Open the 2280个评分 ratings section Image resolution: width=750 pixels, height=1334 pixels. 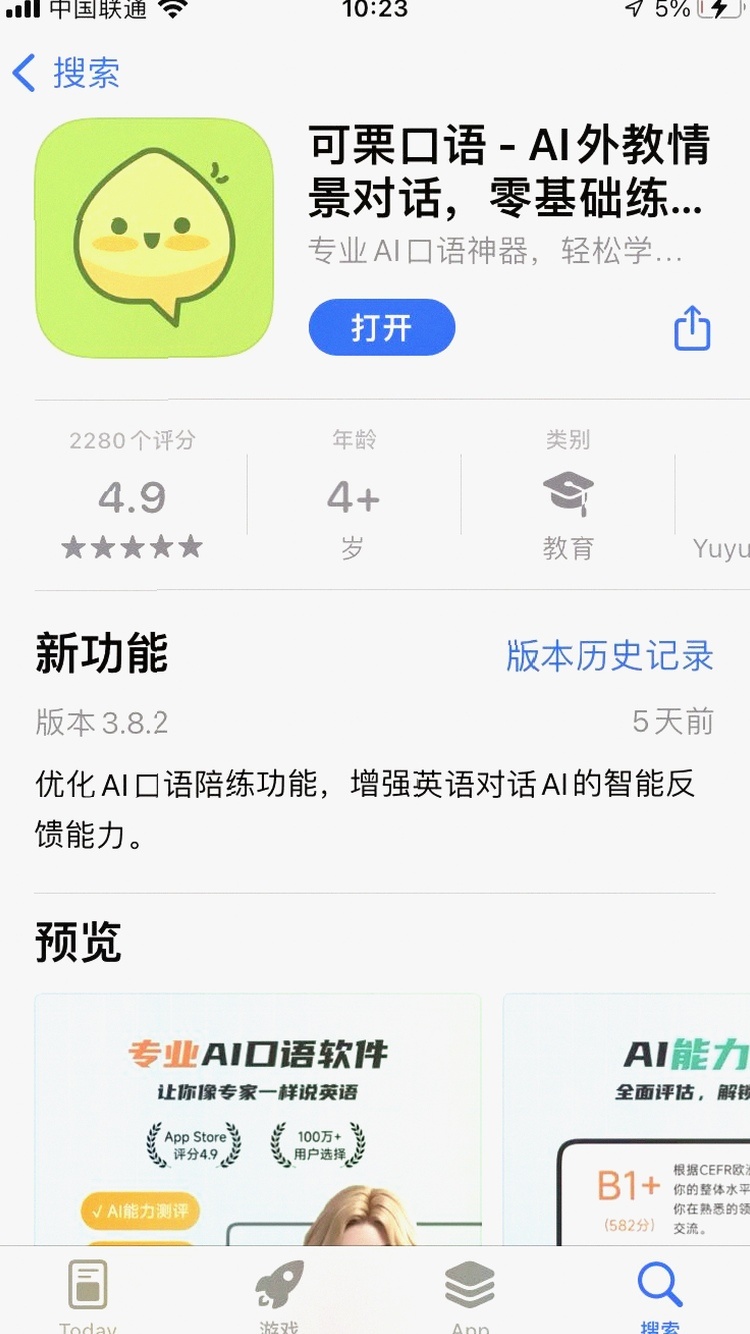point(132,496)
